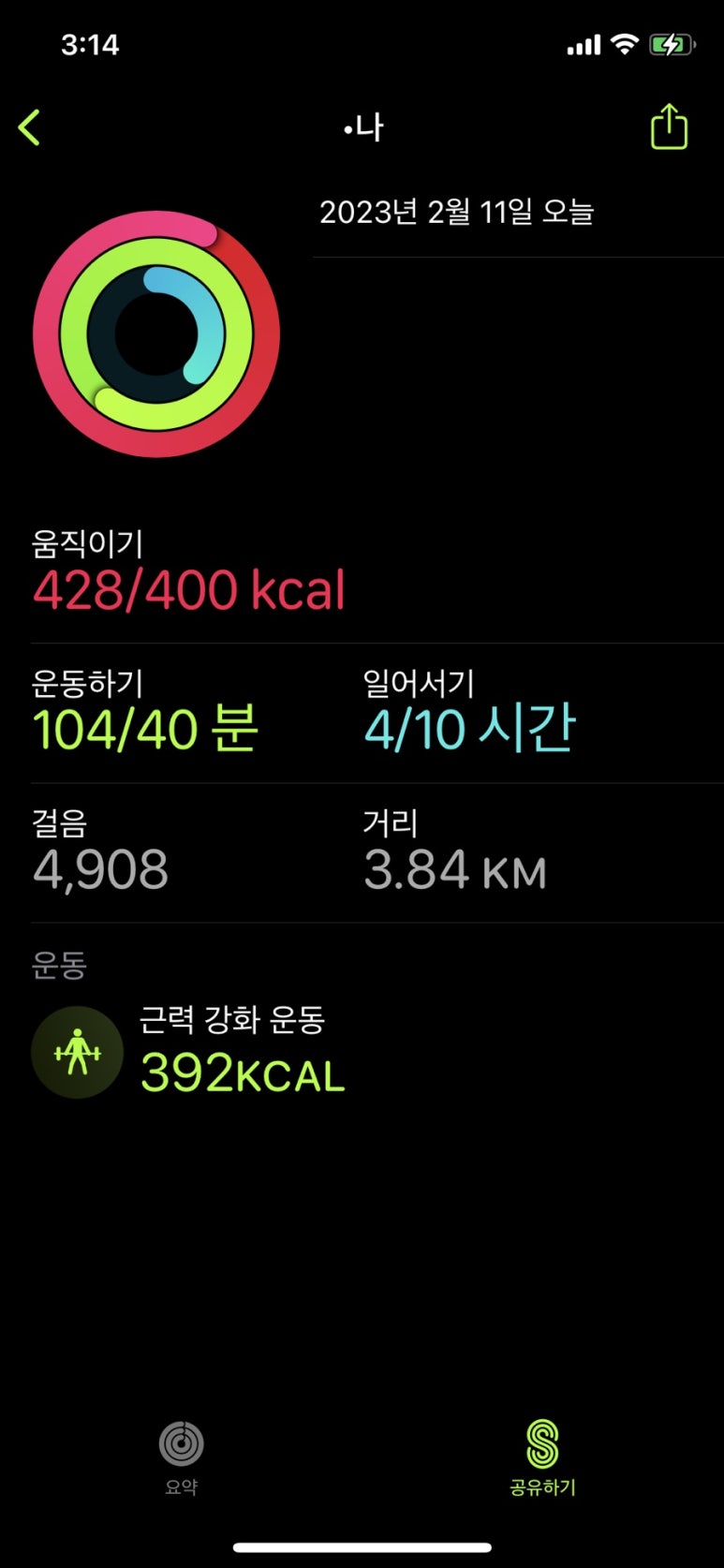Select the 공유하기 tab

point(542,1457)
